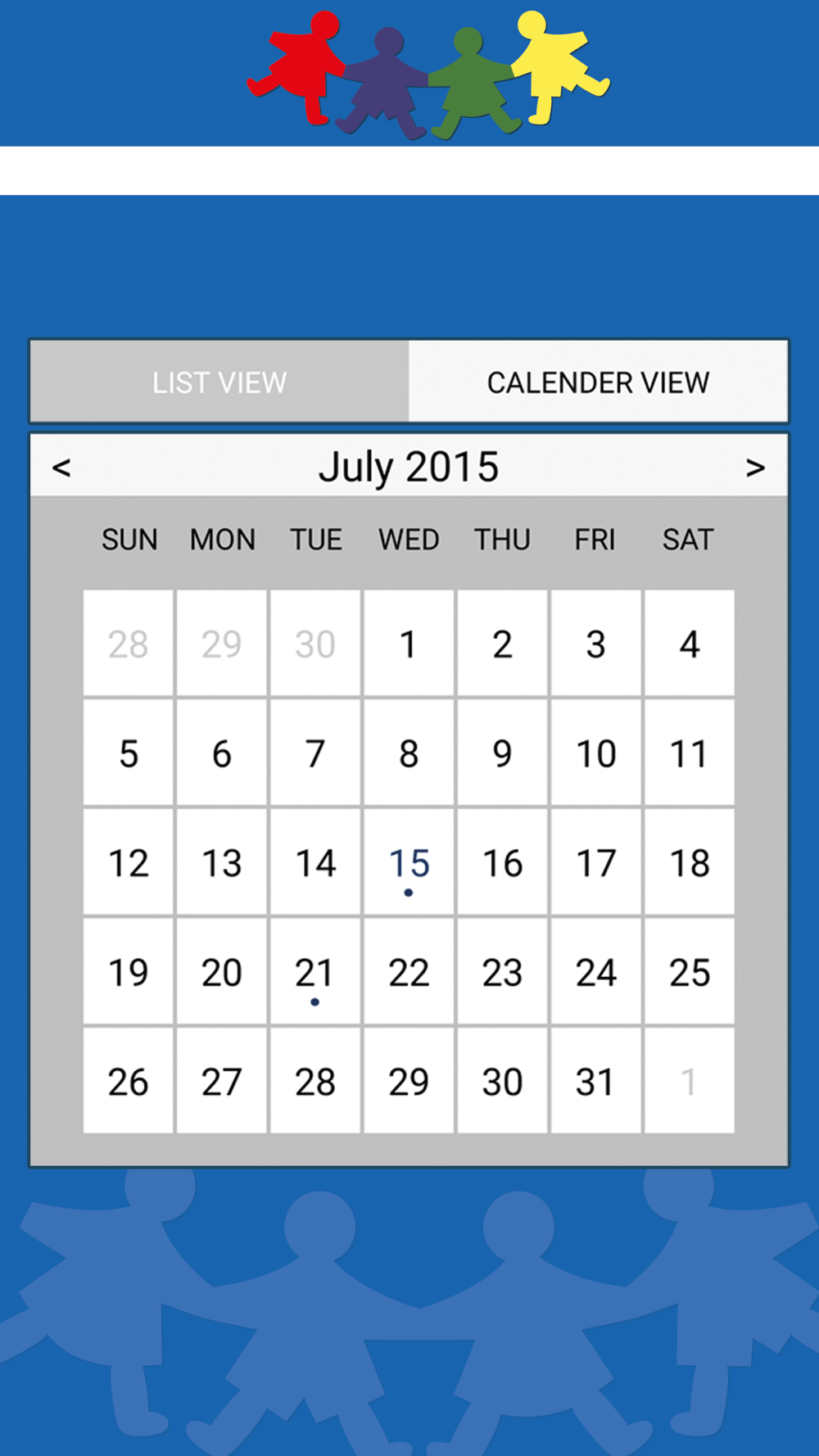The height and width of the screenshot is (1456, 819).
Task: Open July 21 event date
Action: (x=315, y=972)
